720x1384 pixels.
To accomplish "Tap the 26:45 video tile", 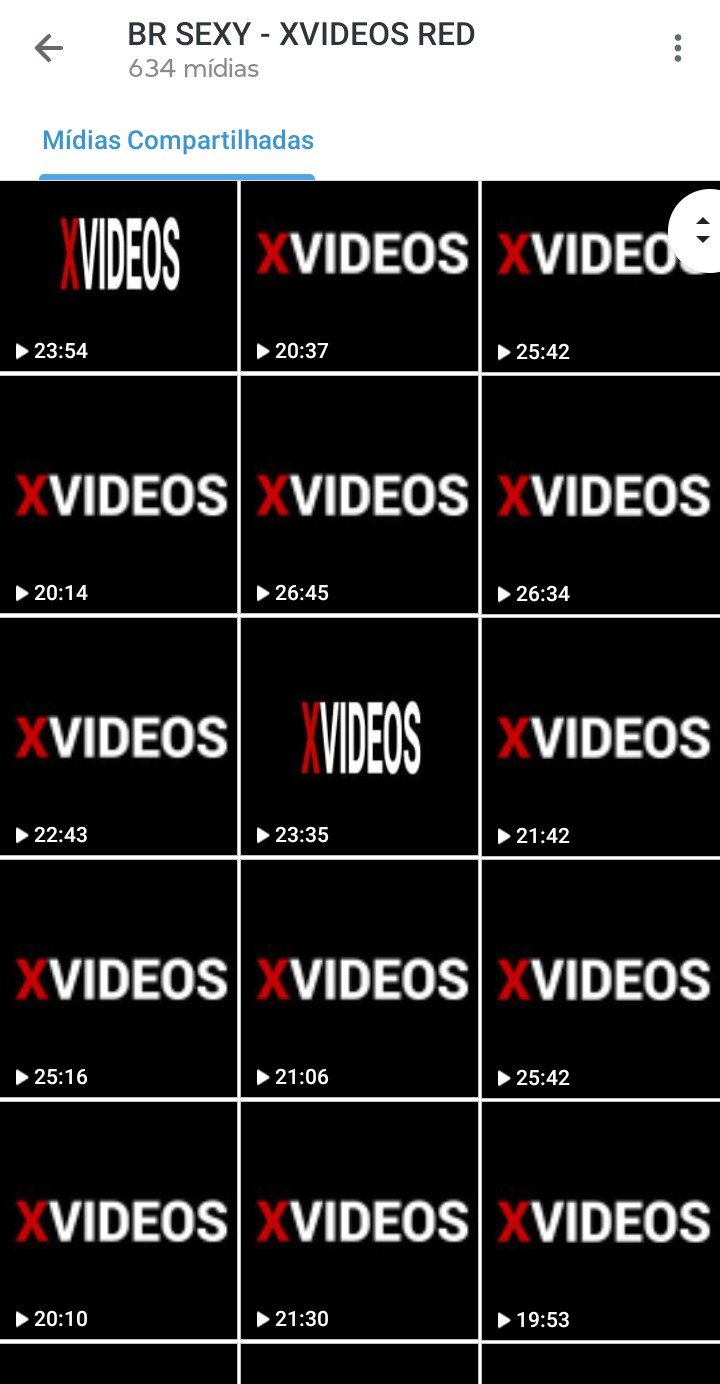I will tap(360, 495).
